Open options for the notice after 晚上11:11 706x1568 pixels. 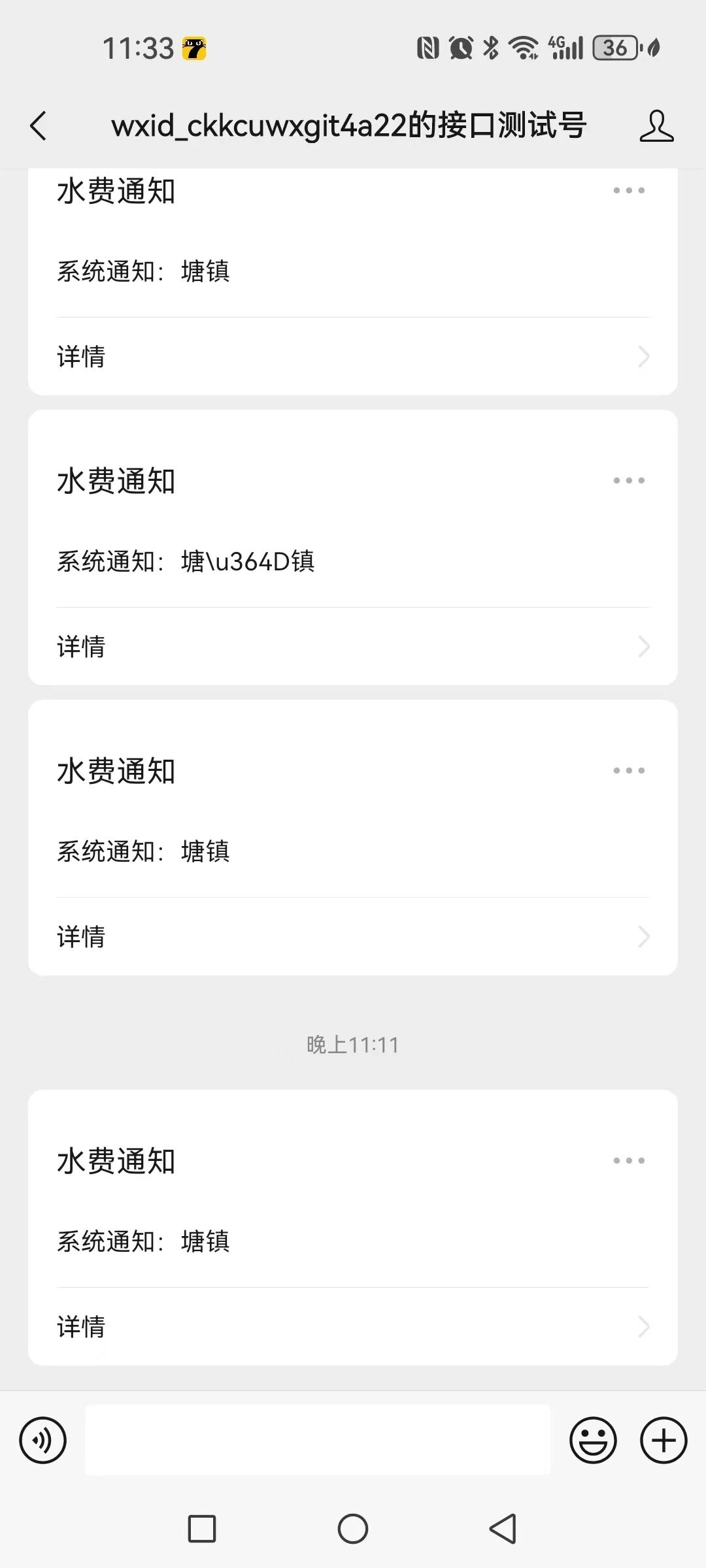[x=629, y=1161]
